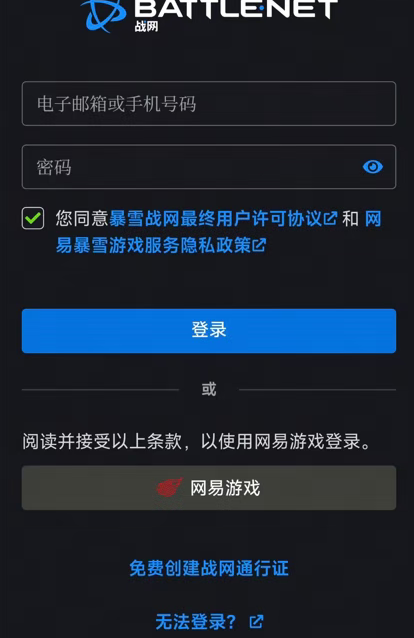Screen dimensions: 414x638
Task: Uncheck the agreement checkbox
Action: [33, 218]
